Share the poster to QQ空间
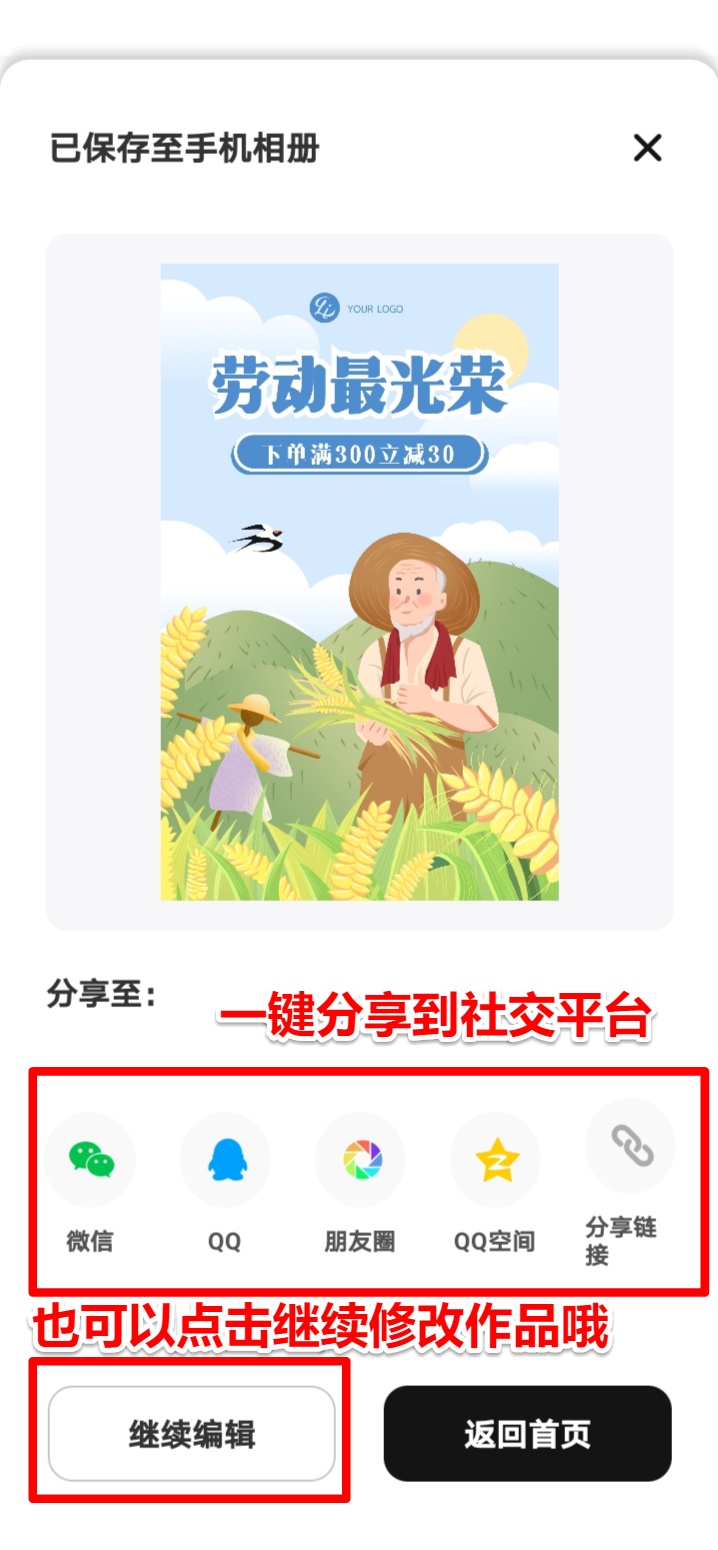This screenshot has width=718, height=1550. pyautogui.click(x=495, y=1159)
